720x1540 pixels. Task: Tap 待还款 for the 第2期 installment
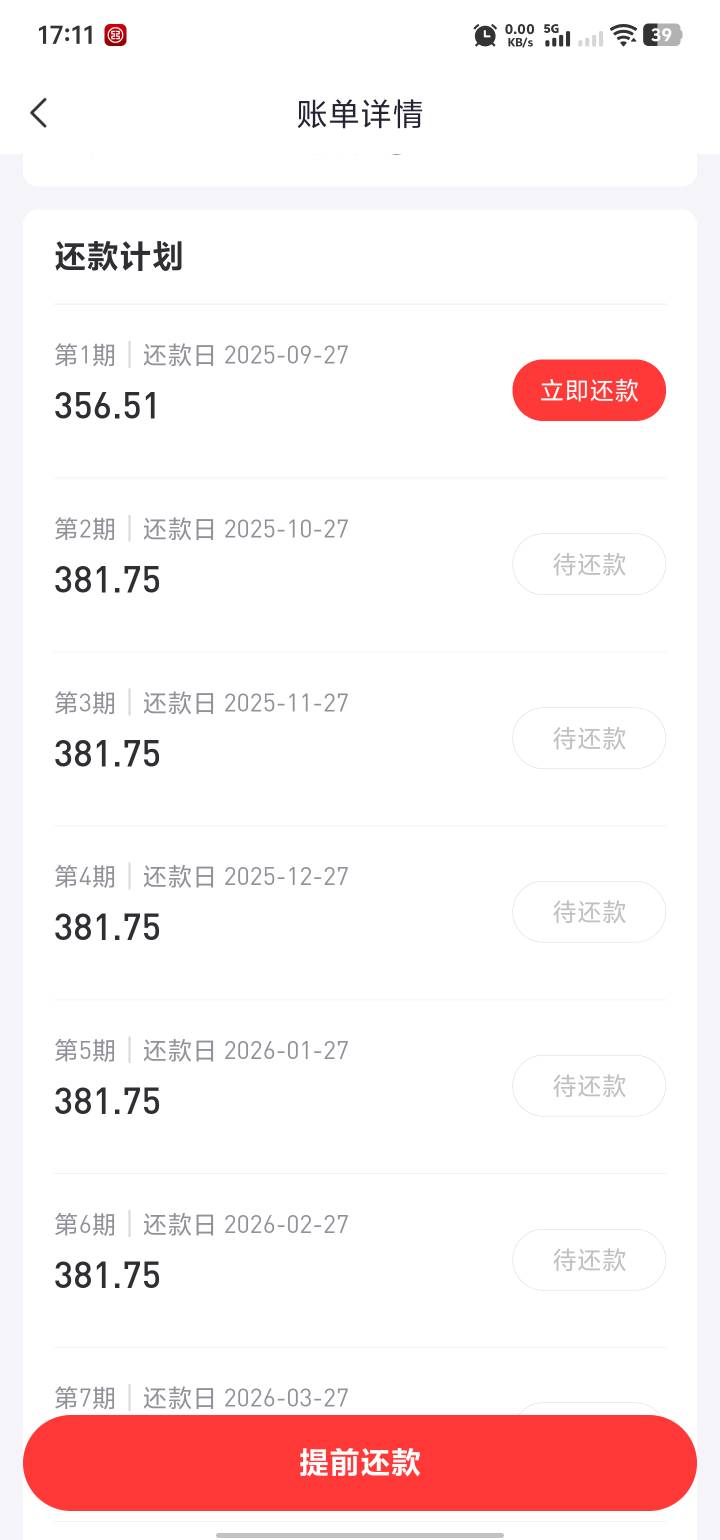click(x=589, y=564)
